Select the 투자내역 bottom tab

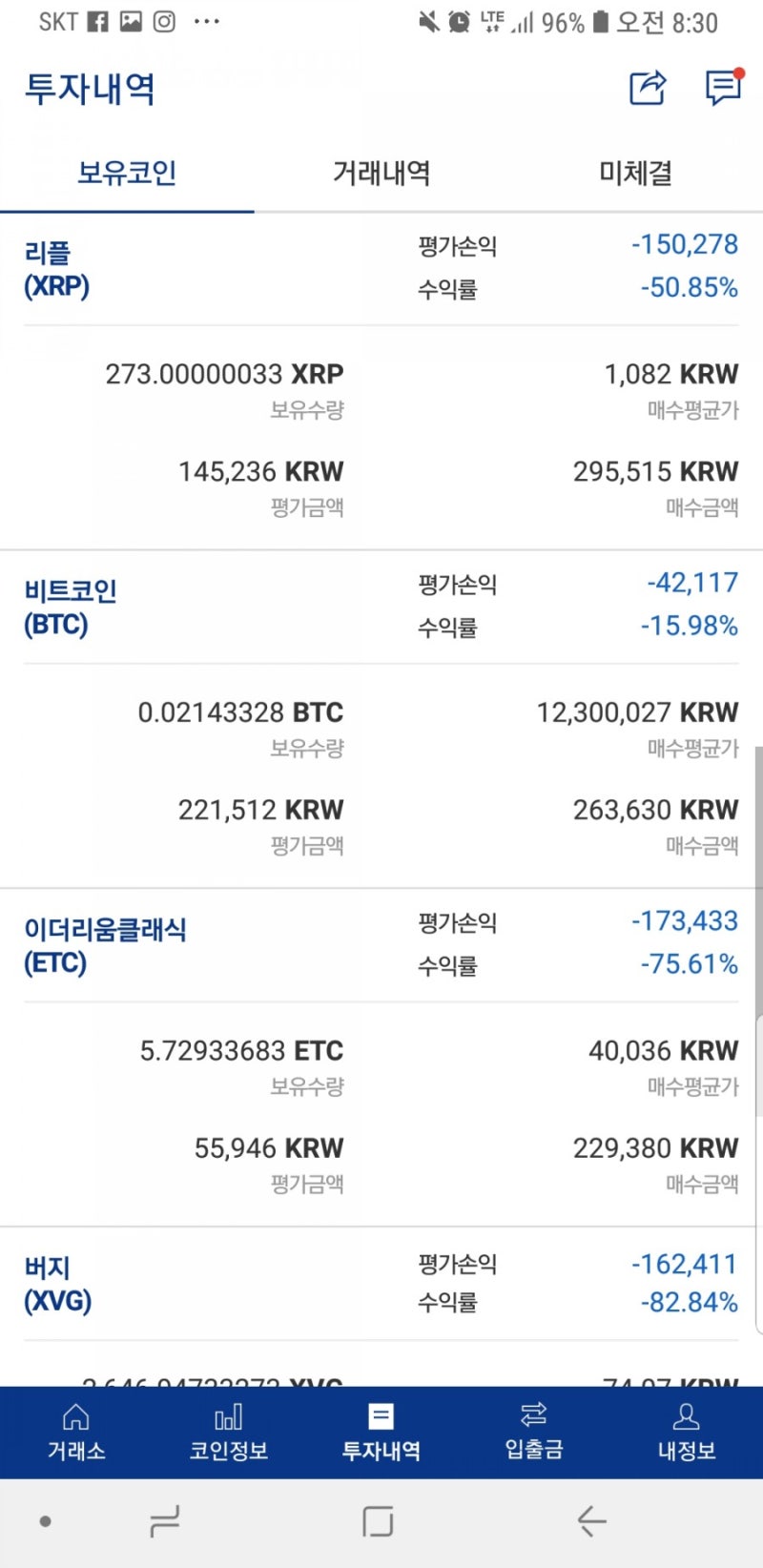tap(381, 1433)
